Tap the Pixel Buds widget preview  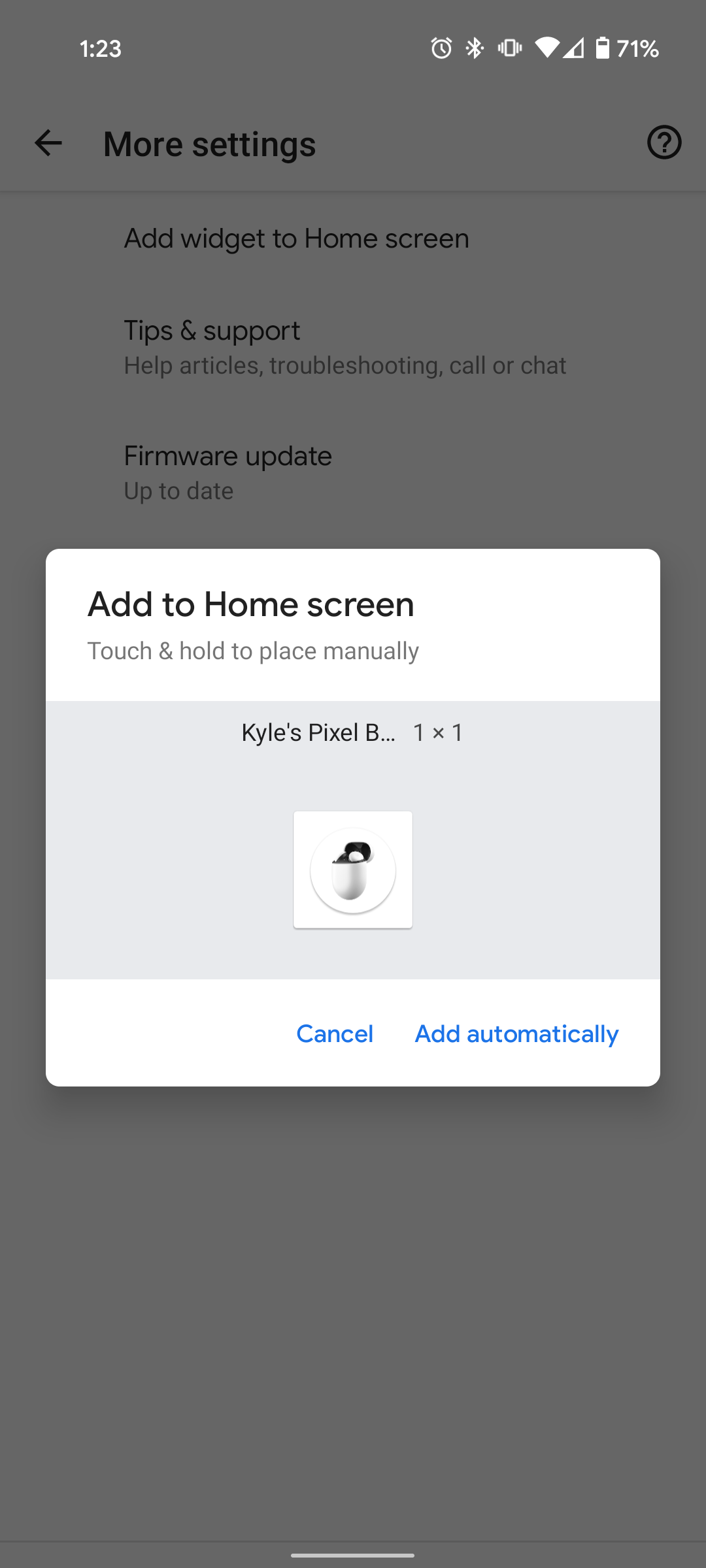[353, 870]
